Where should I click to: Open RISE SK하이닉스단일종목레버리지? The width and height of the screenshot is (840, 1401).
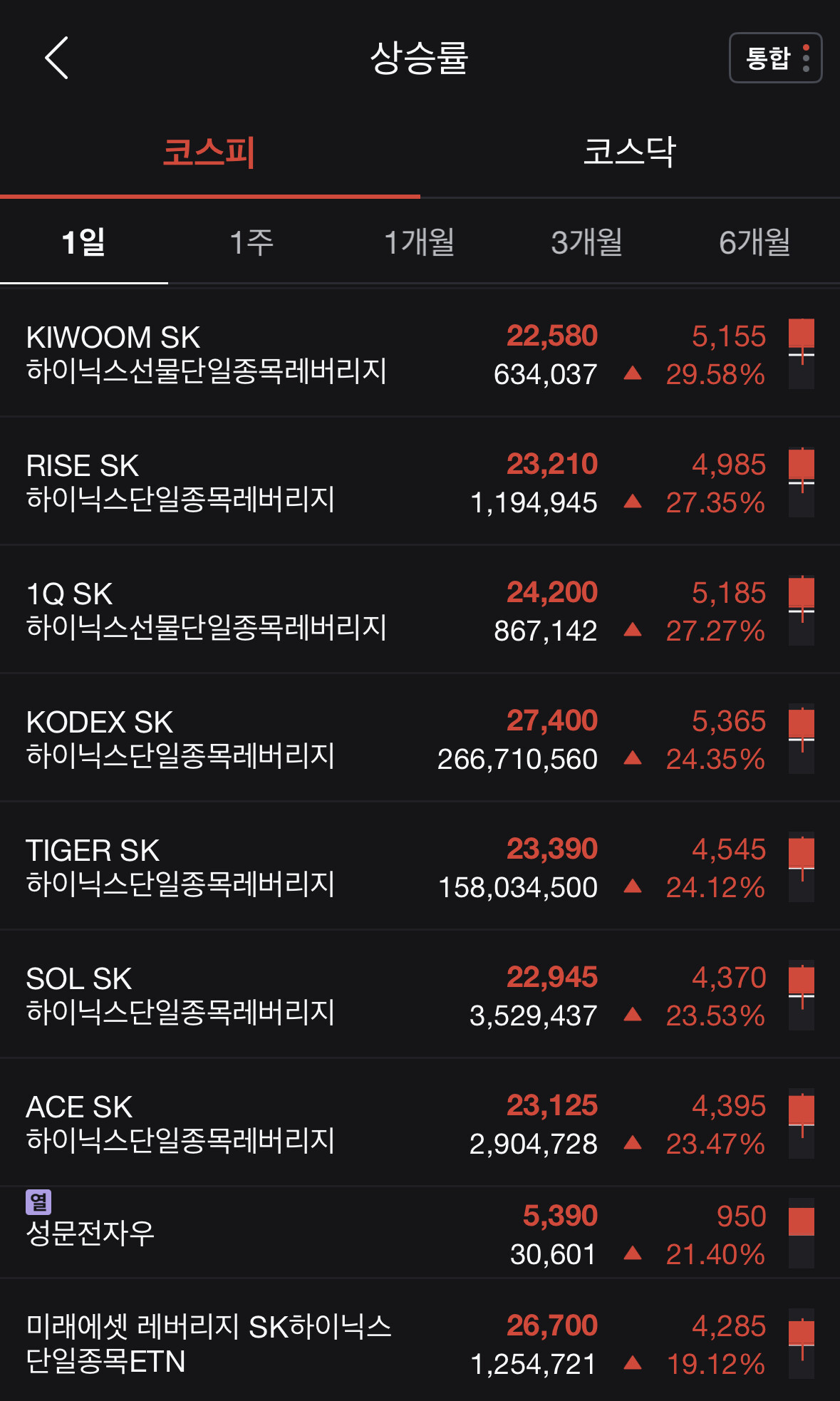pos(420,482)
